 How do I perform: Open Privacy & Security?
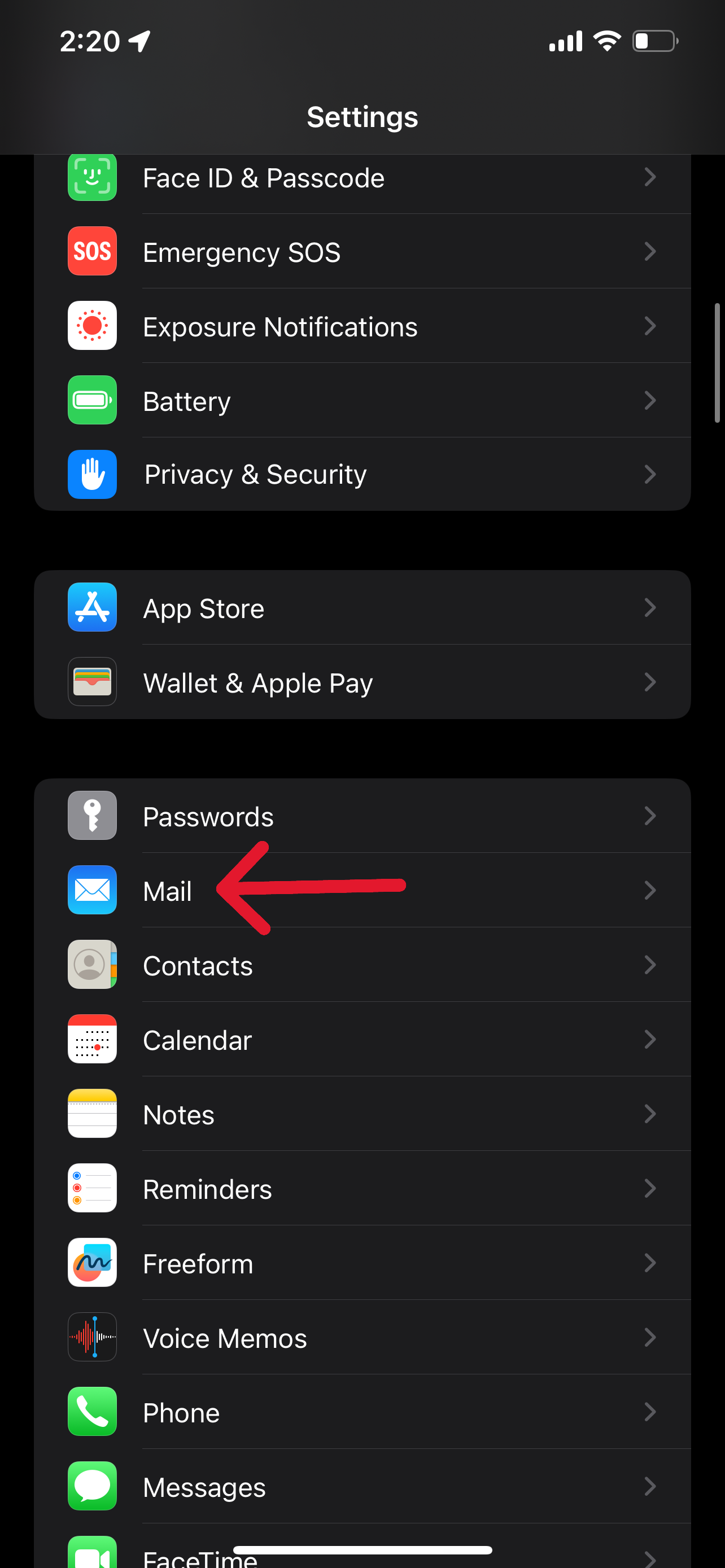pyautogui.click(x=361, y=475)
